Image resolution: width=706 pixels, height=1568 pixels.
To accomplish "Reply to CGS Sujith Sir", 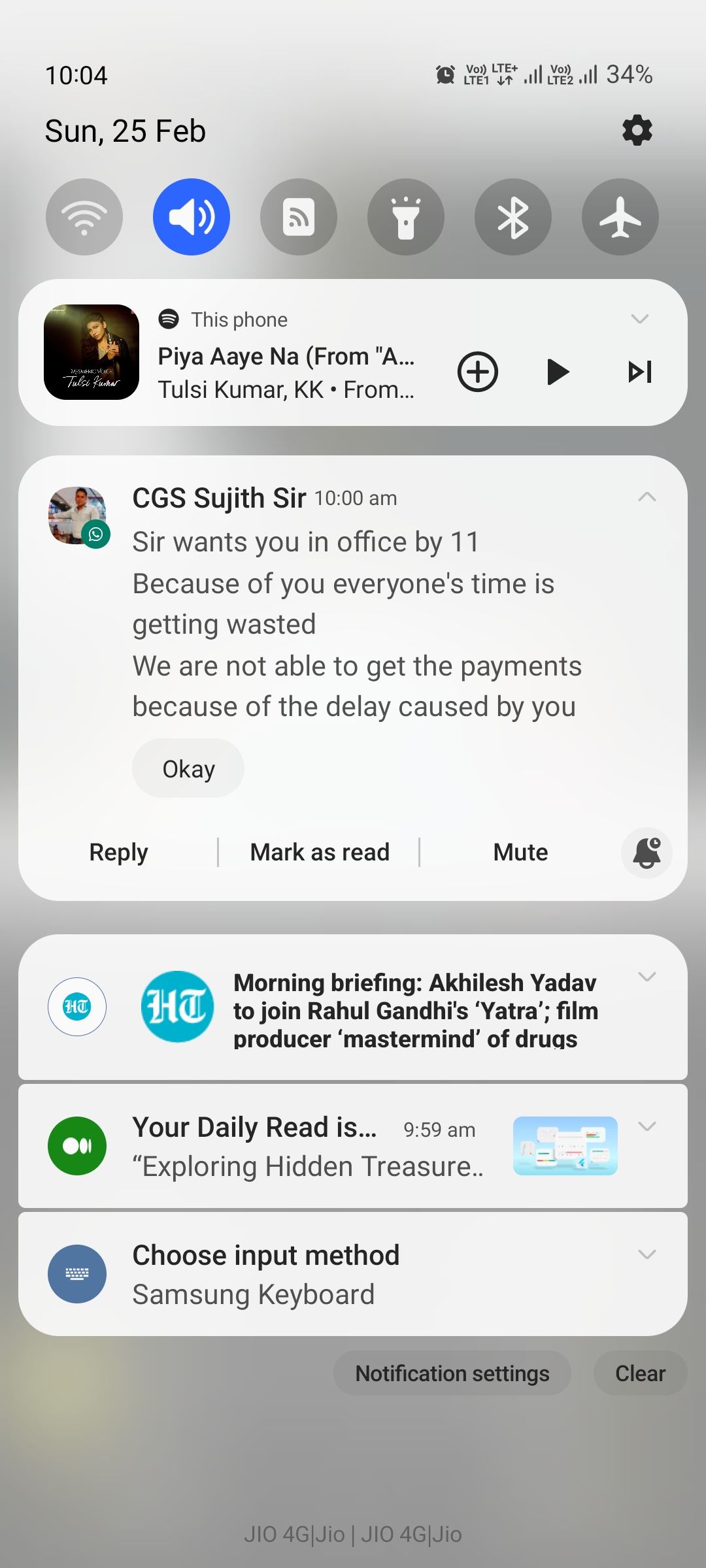I will click(118, 852).
